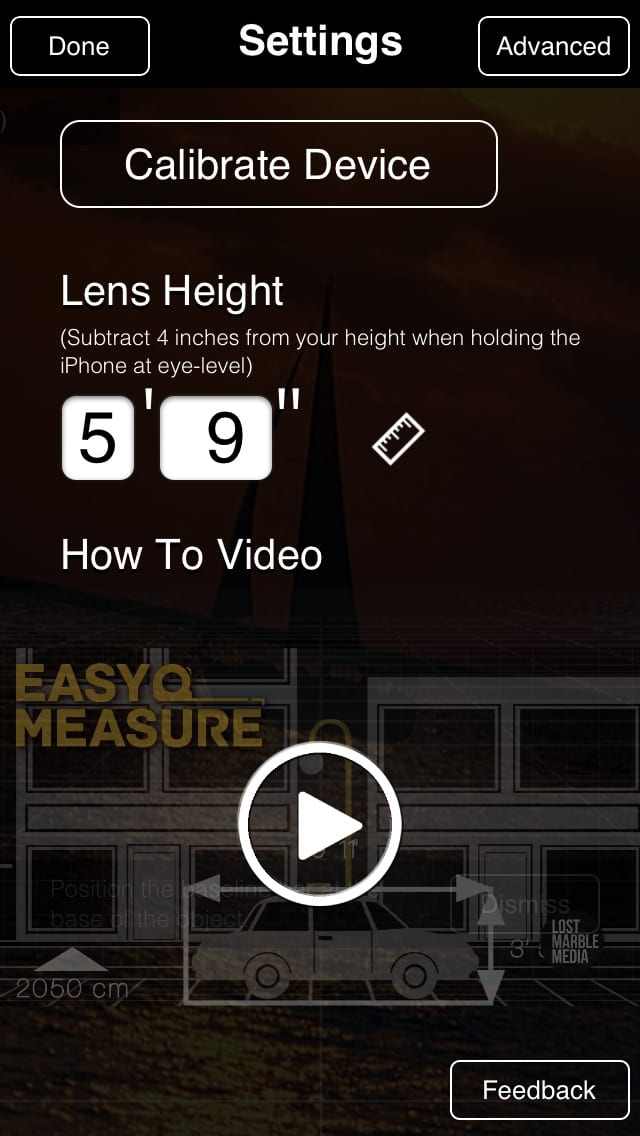Open the Feedback form
This screenshot has width=640, height=1136.
[x=539, y=1090]
